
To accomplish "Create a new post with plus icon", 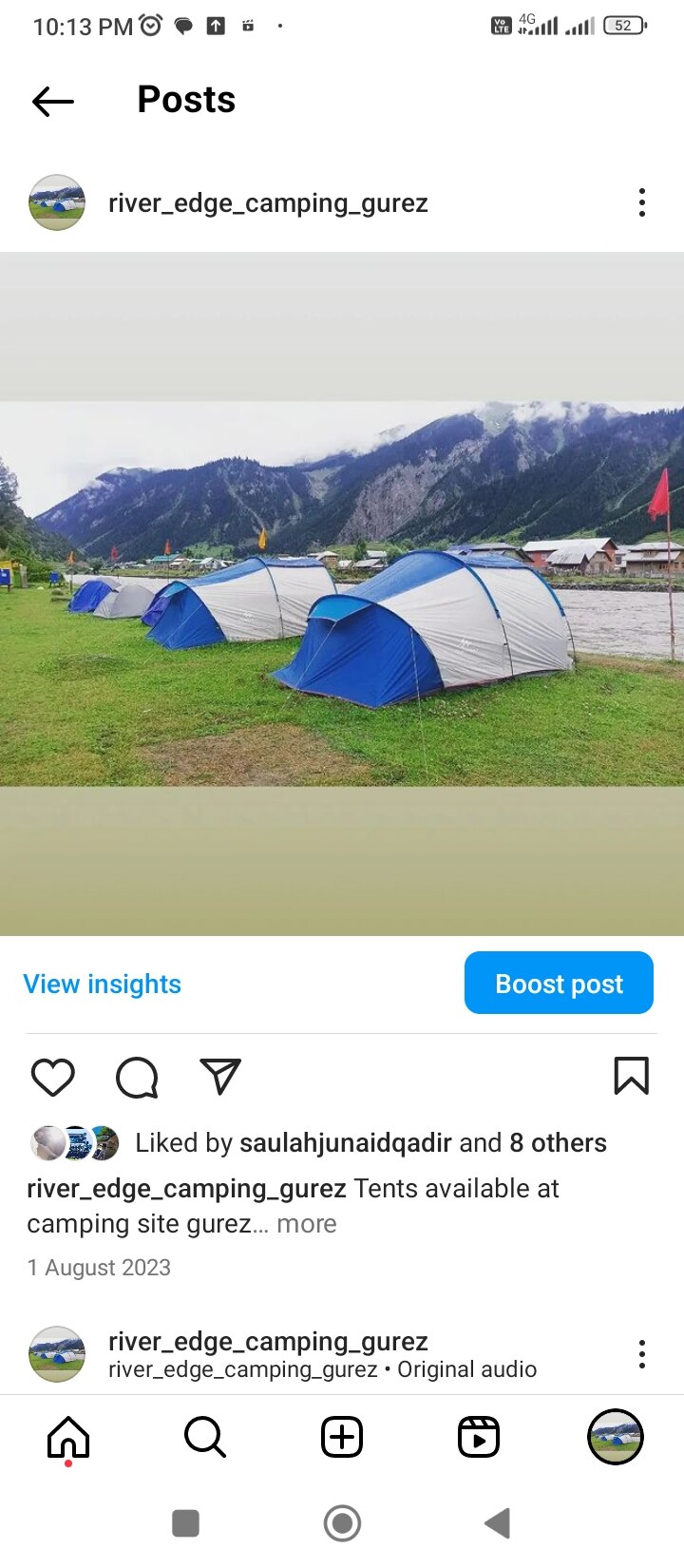I will [x=342, y=1437].
